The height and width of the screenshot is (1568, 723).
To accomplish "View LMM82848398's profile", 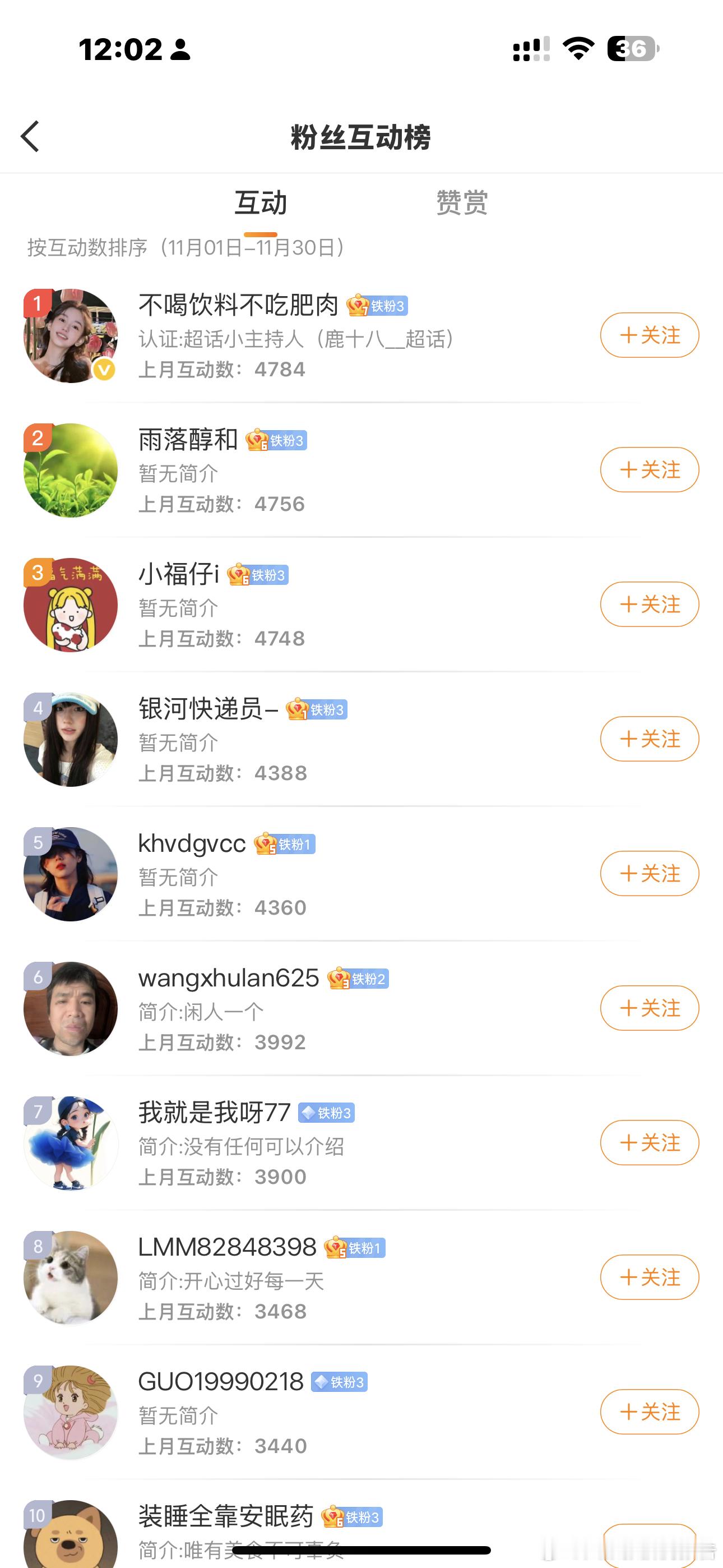I will pyautogui.click(x=227, y=1247).
